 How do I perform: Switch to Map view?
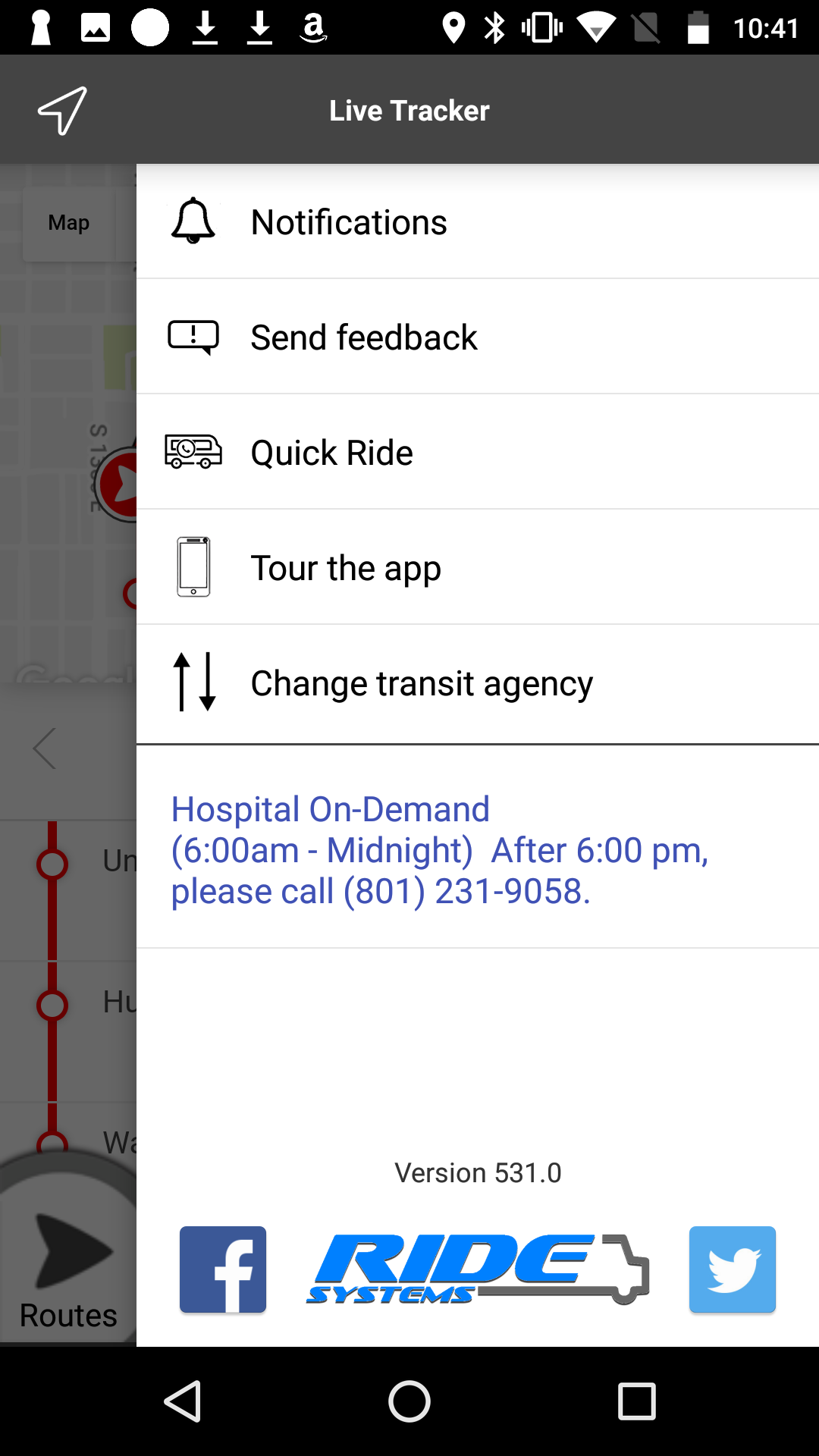pos(69,223)
